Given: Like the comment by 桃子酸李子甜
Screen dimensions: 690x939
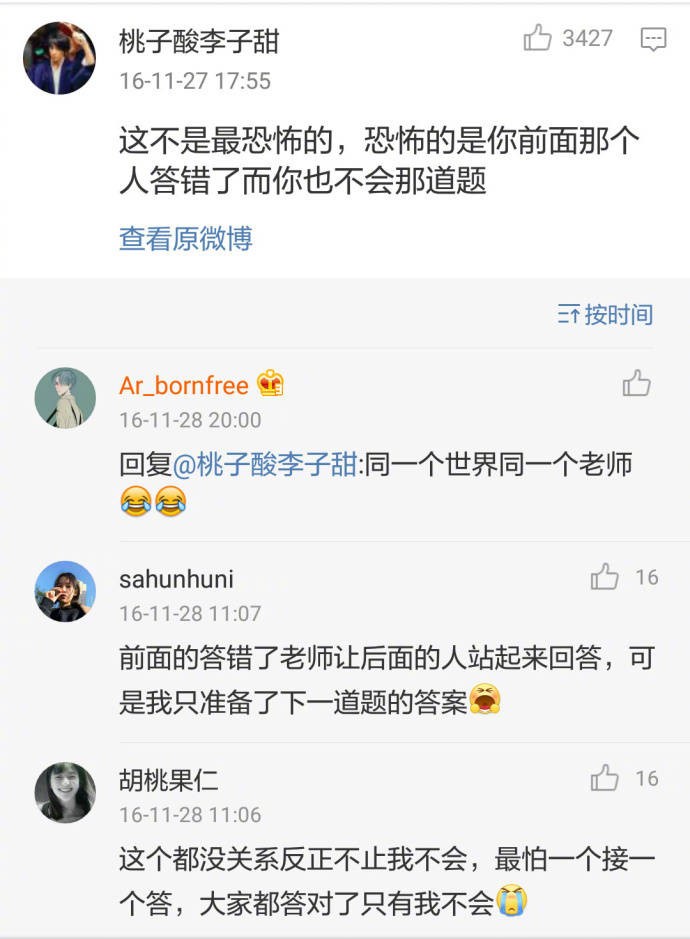Looking at the screenshot, I should [538, 39].
